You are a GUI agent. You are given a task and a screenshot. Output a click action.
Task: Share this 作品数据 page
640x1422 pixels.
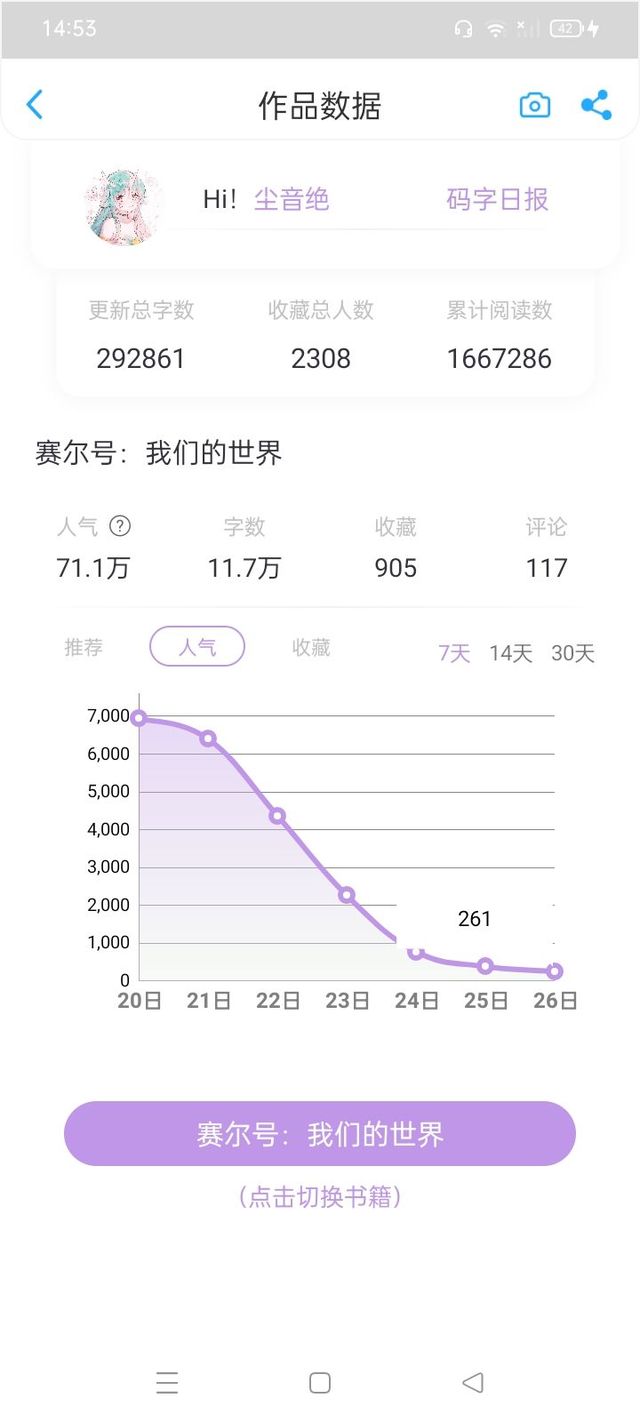(596, 105)
